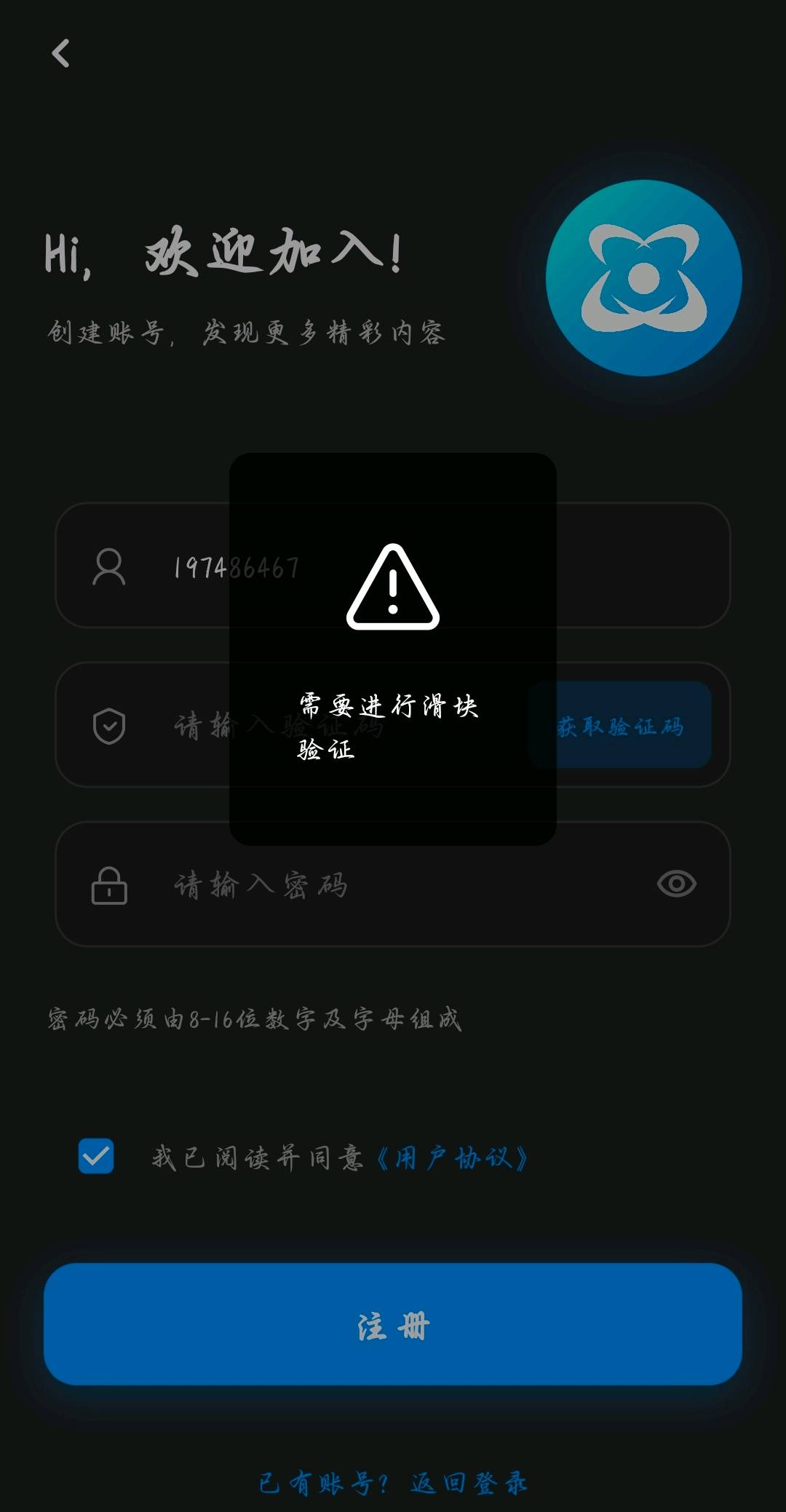Open the 《用户协议》 link

click(x=451, y=1157)
